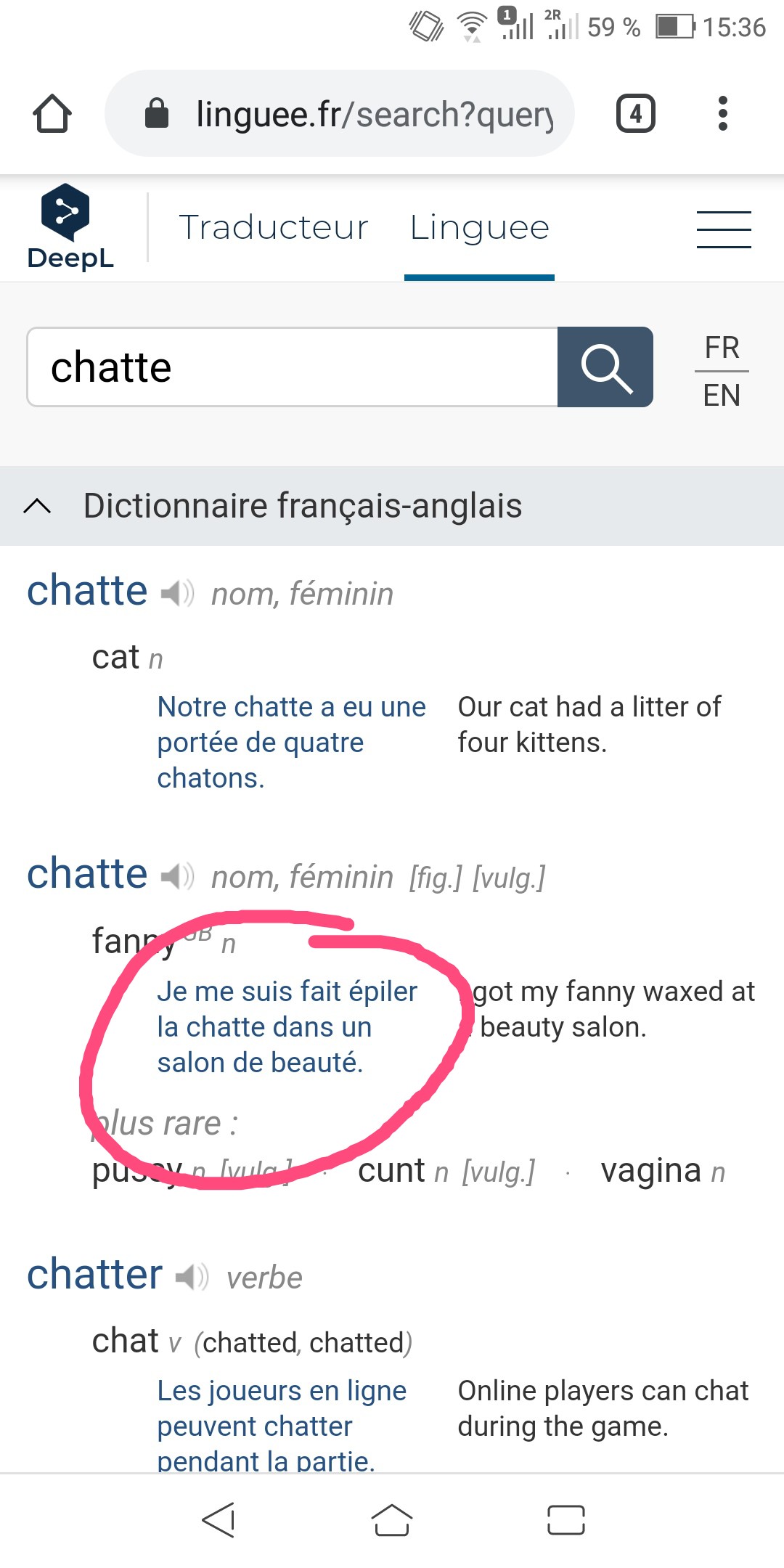This screenshot has width=784, height=1568.
Task: Switch to the Traducteur tab
Action: click(274, 228)
